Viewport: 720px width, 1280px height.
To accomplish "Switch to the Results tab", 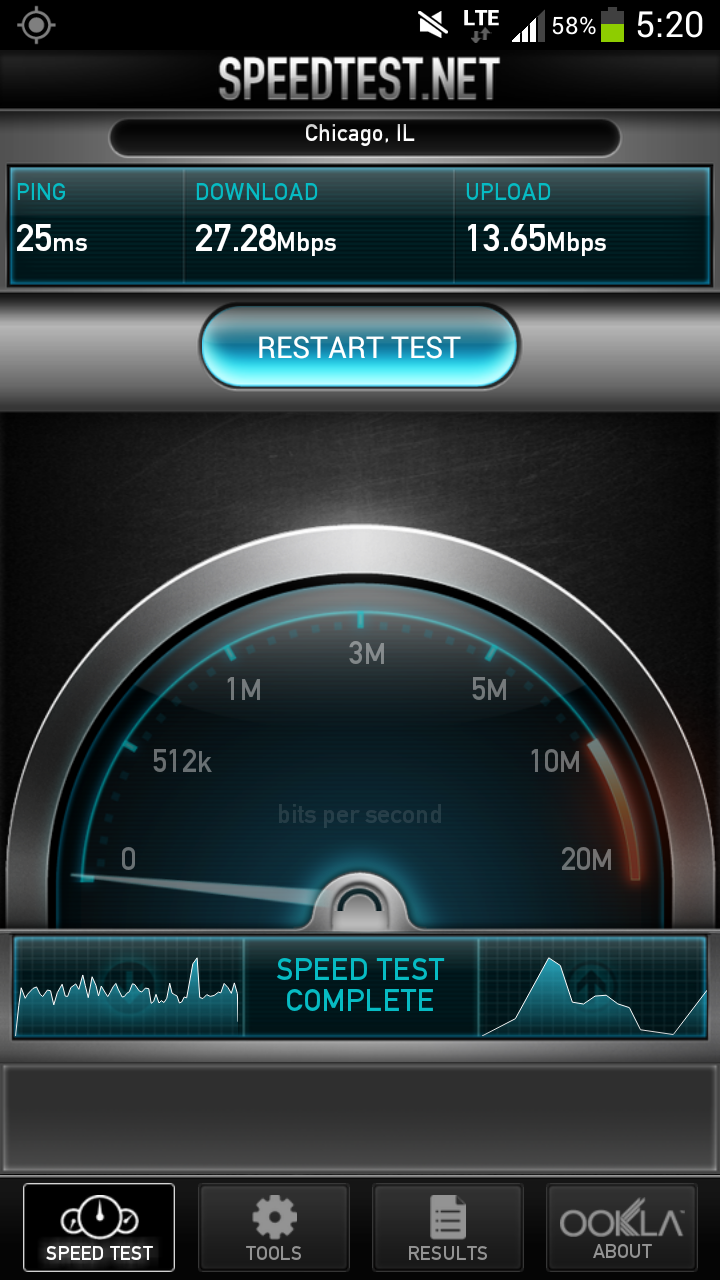I will (447, 1227).
